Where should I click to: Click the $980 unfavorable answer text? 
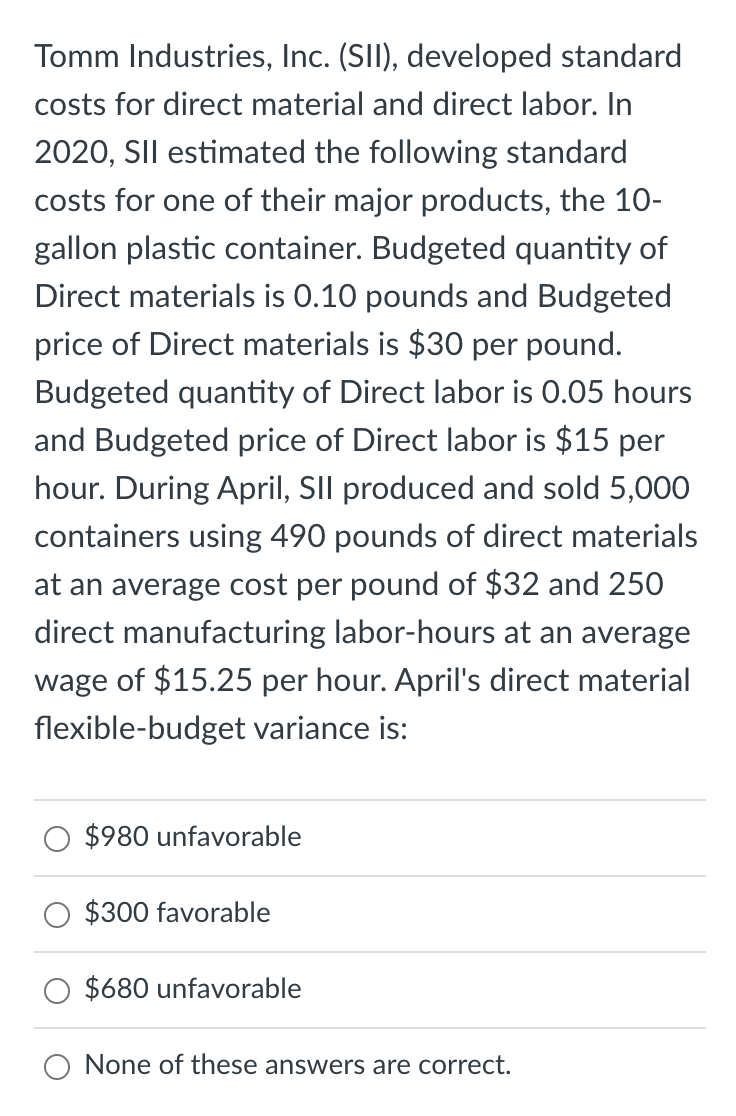point(193,838)
